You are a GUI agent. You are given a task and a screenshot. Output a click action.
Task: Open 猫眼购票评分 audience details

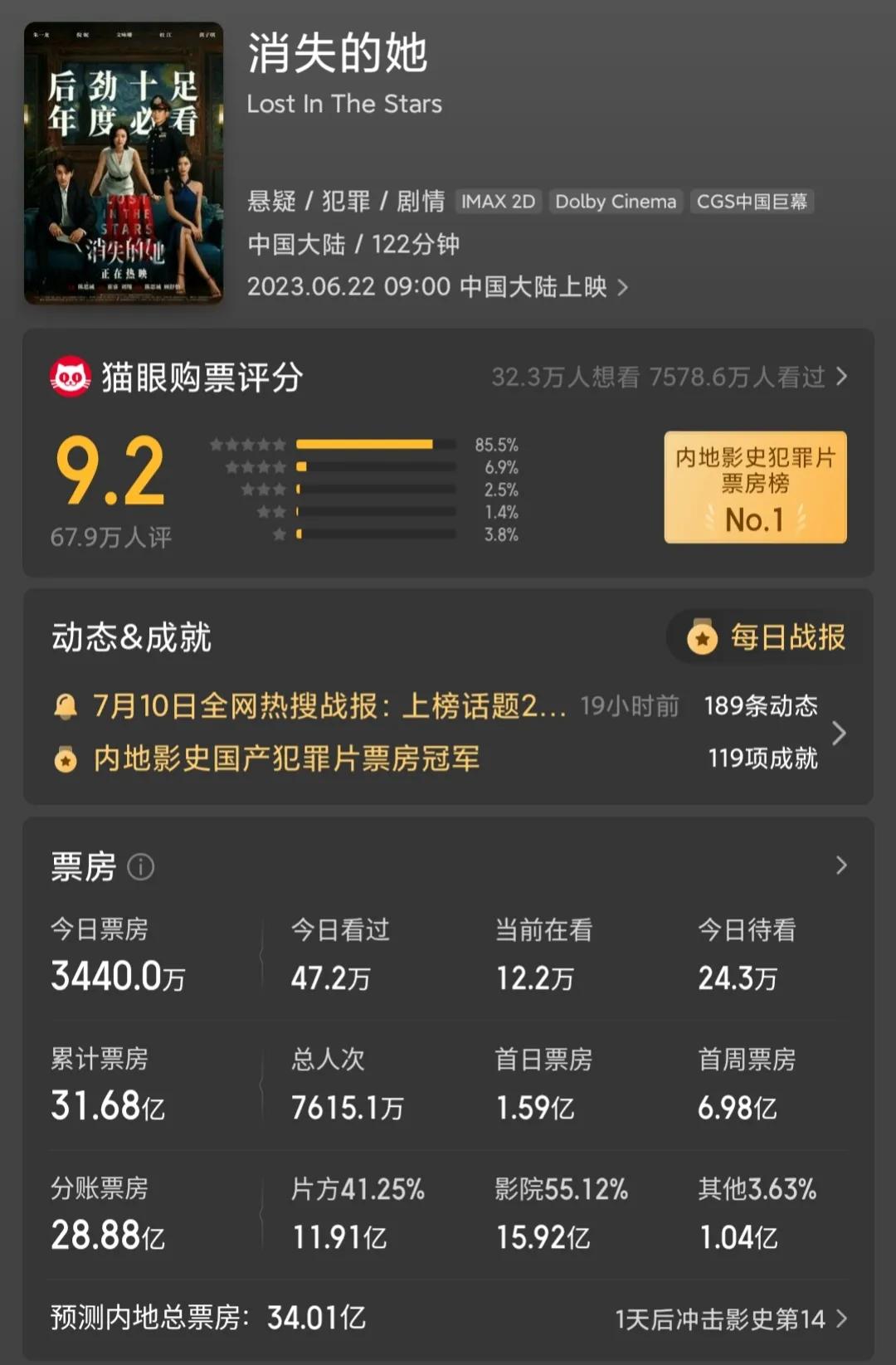[x=669, y=378]
